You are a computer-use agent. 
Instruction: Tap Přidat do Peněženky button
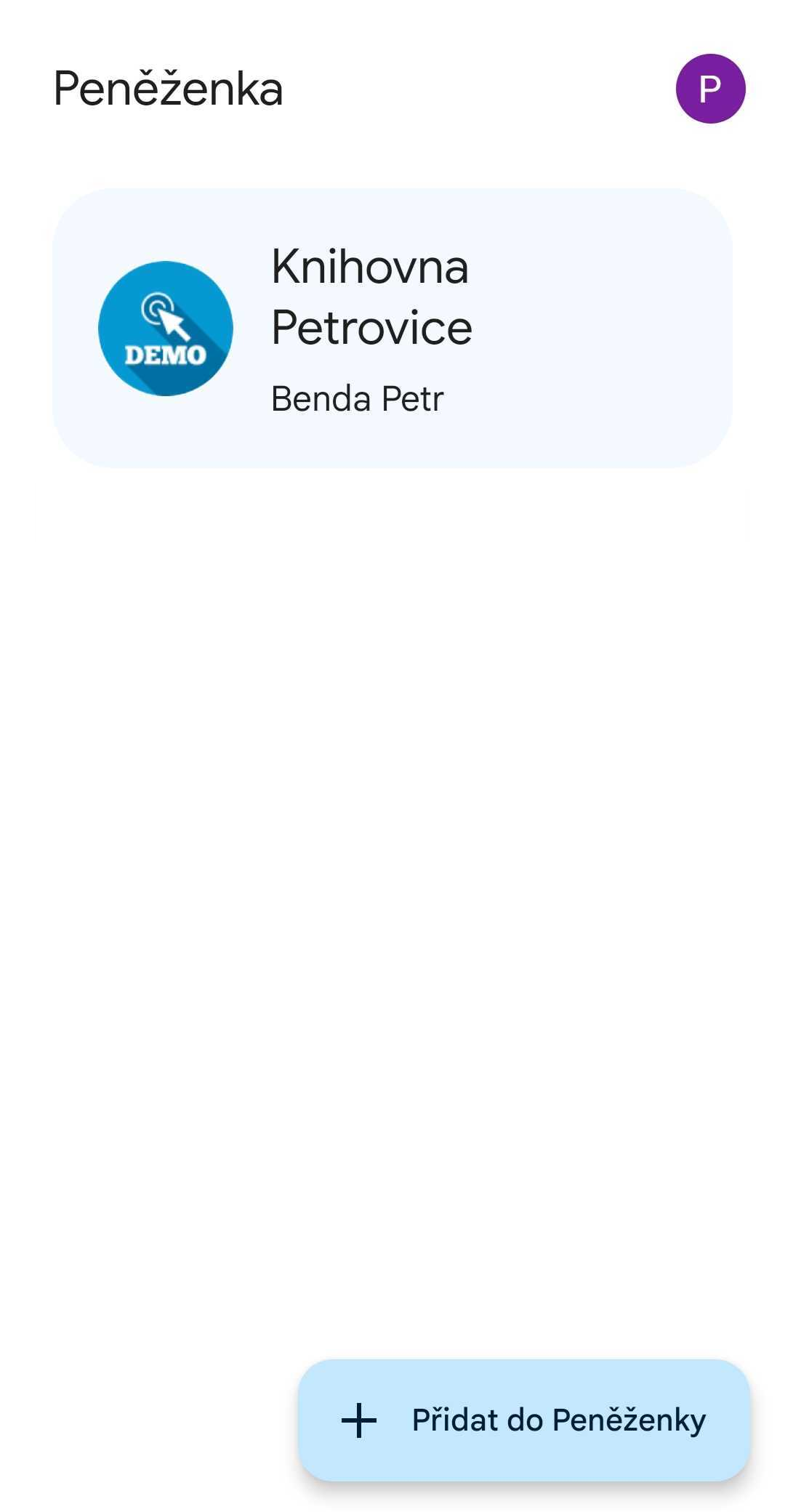tap(523, 1420)
